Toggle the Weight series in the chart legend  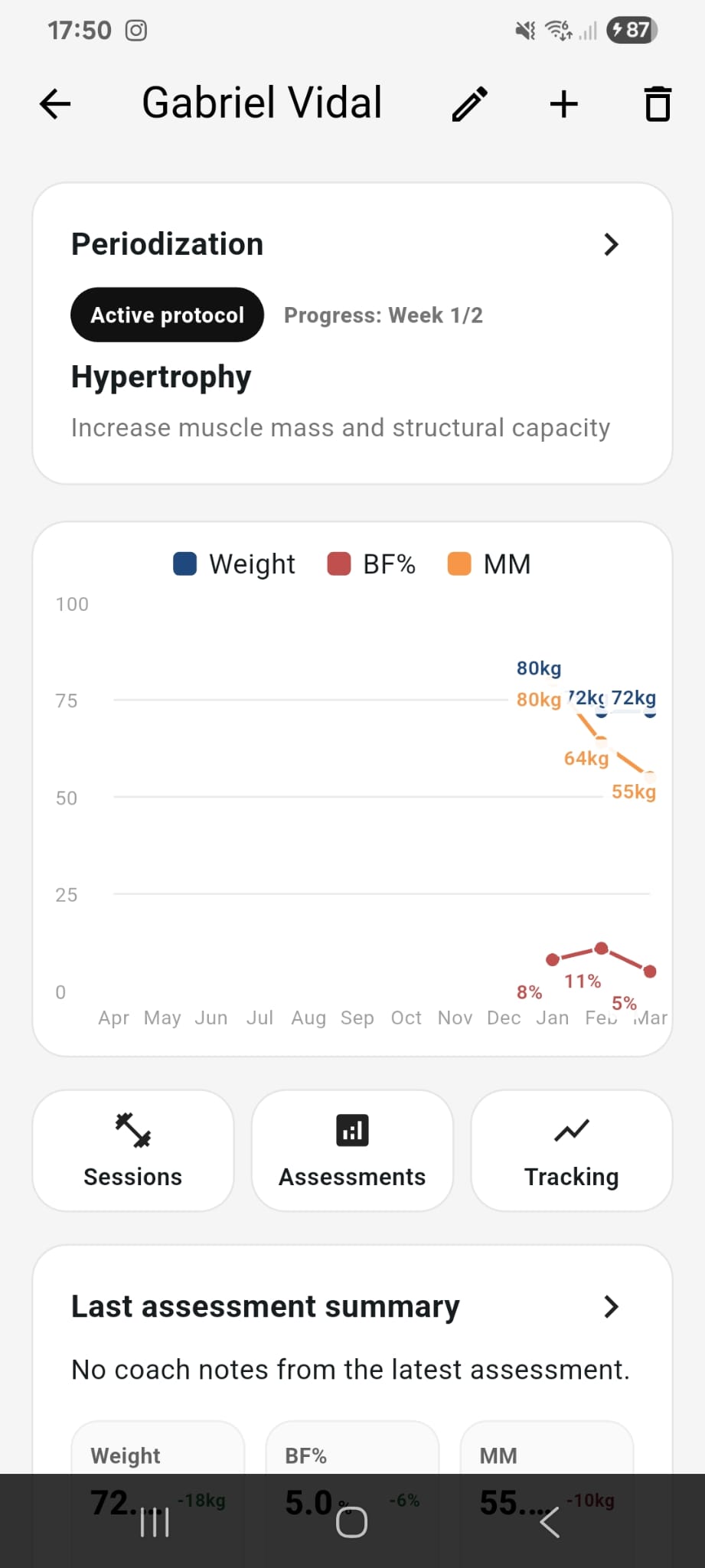234,564
